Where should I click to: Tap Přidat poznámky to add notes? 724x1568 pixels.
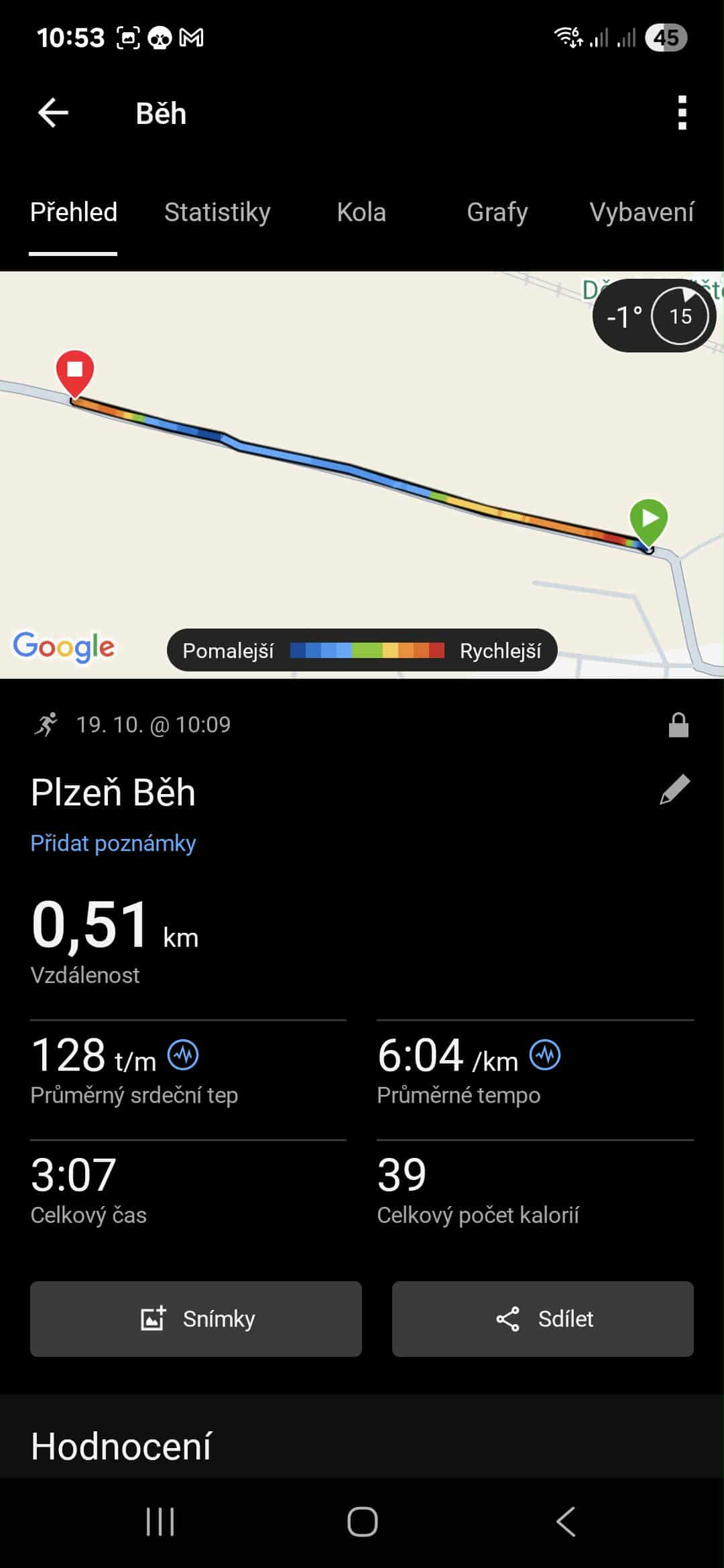113,843
